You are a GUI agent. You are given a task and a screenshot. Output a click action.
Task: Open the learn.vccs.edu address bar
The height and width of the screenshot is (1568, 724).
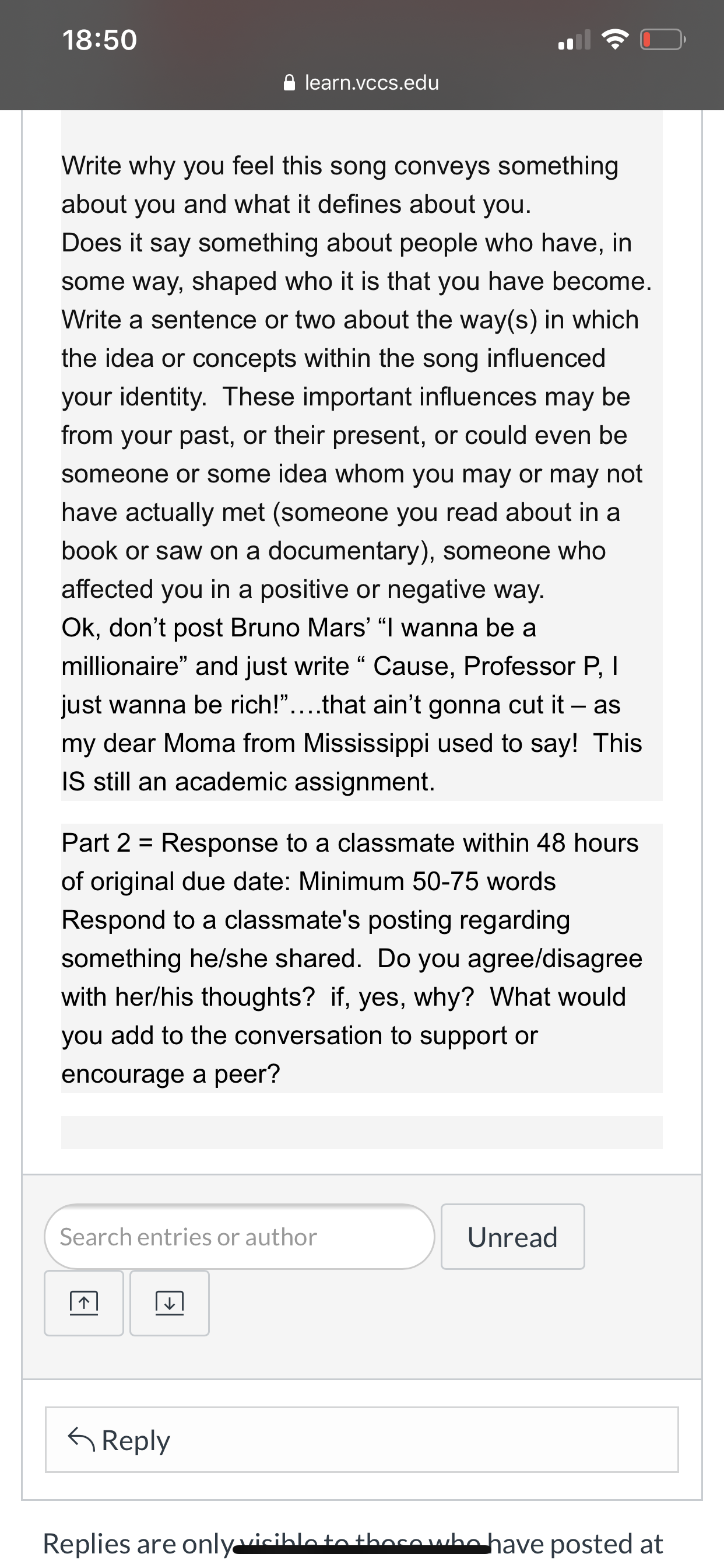coord(362,82)
